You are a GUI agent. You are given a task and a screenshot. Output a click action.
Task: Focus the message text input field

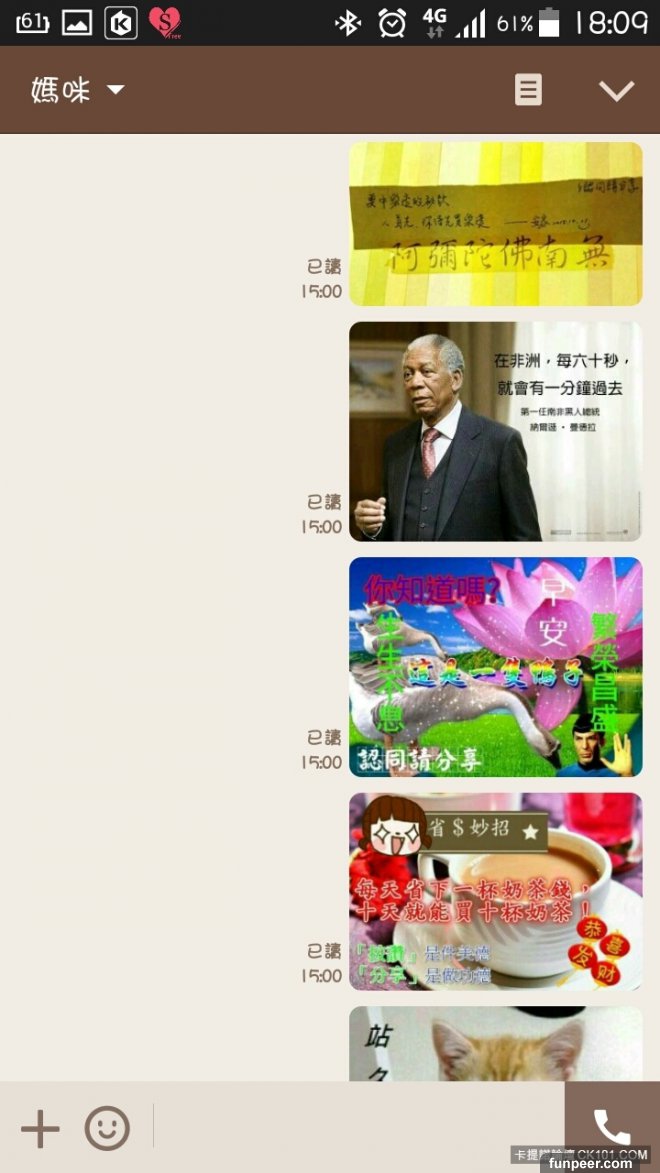(x=355, y=1127)
